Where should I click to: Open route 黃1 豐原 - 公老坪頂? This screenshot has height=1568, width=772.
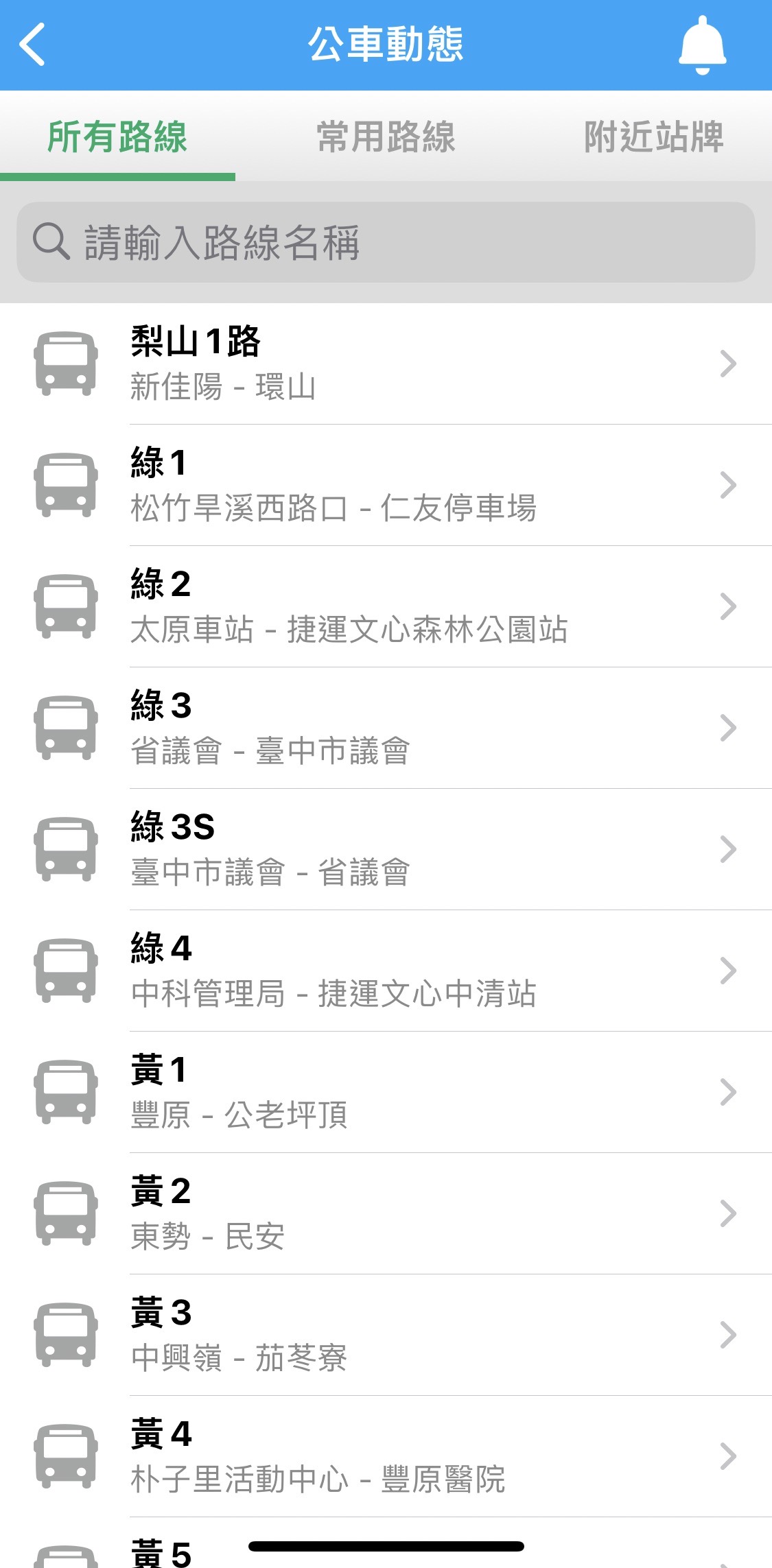tap(386, 1092)
